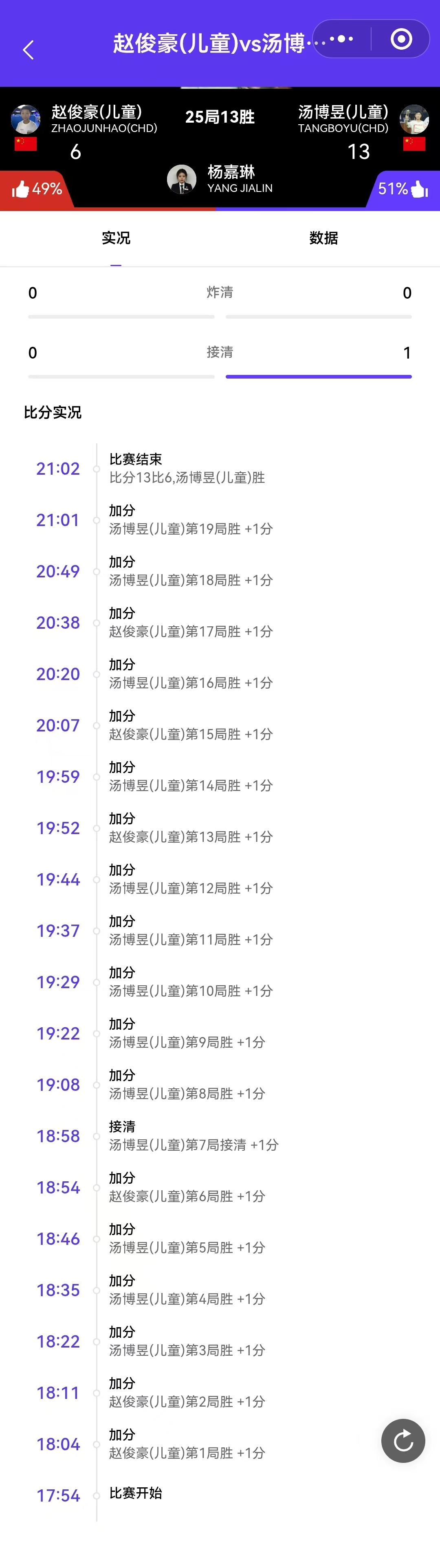Go back using the header arrow

pos(28,50)
